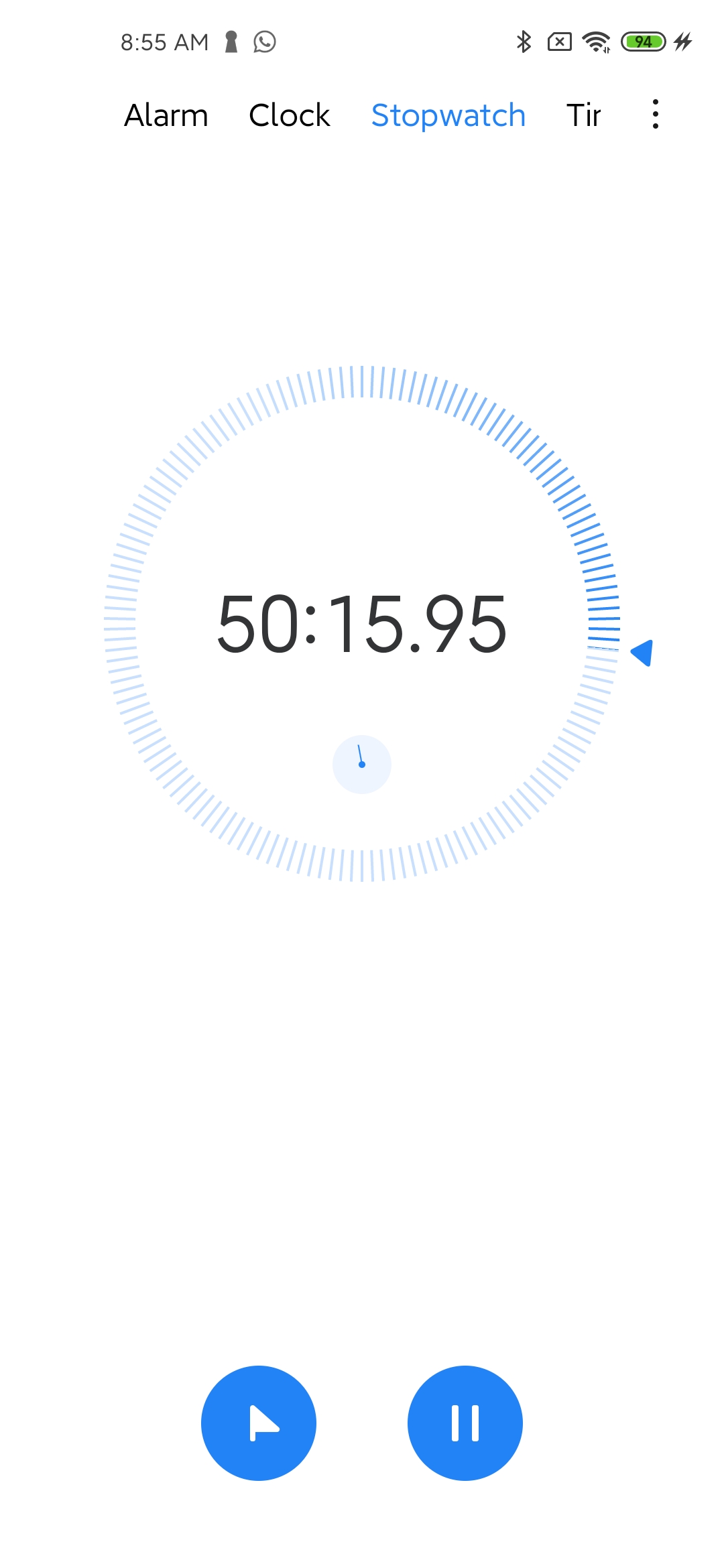724x1568 pixels.
Task: Open the three-dot overflow menu
Action: click(655, 114)
